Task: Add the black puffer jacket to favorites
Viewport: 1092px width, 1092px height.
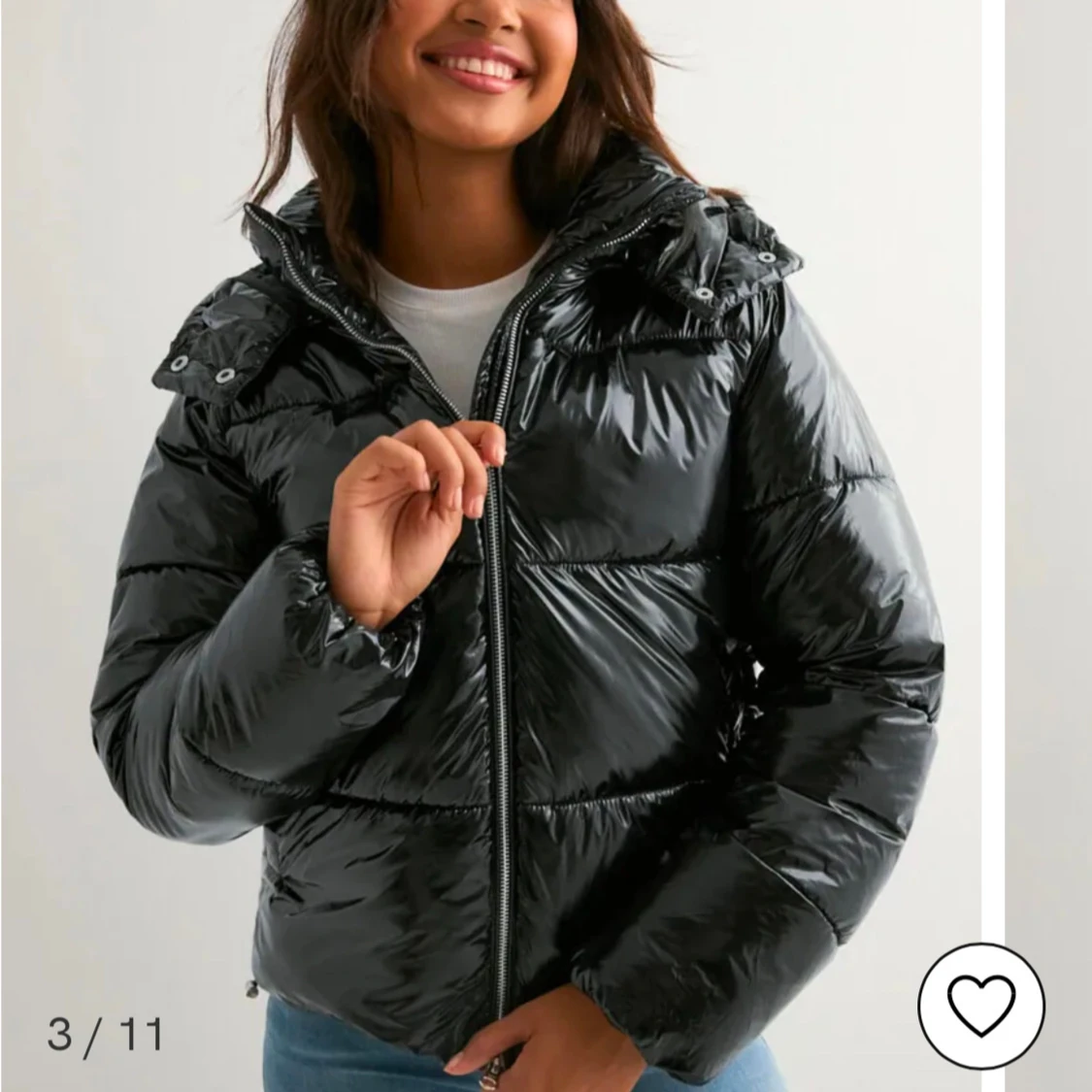Action: point(981,1003)
